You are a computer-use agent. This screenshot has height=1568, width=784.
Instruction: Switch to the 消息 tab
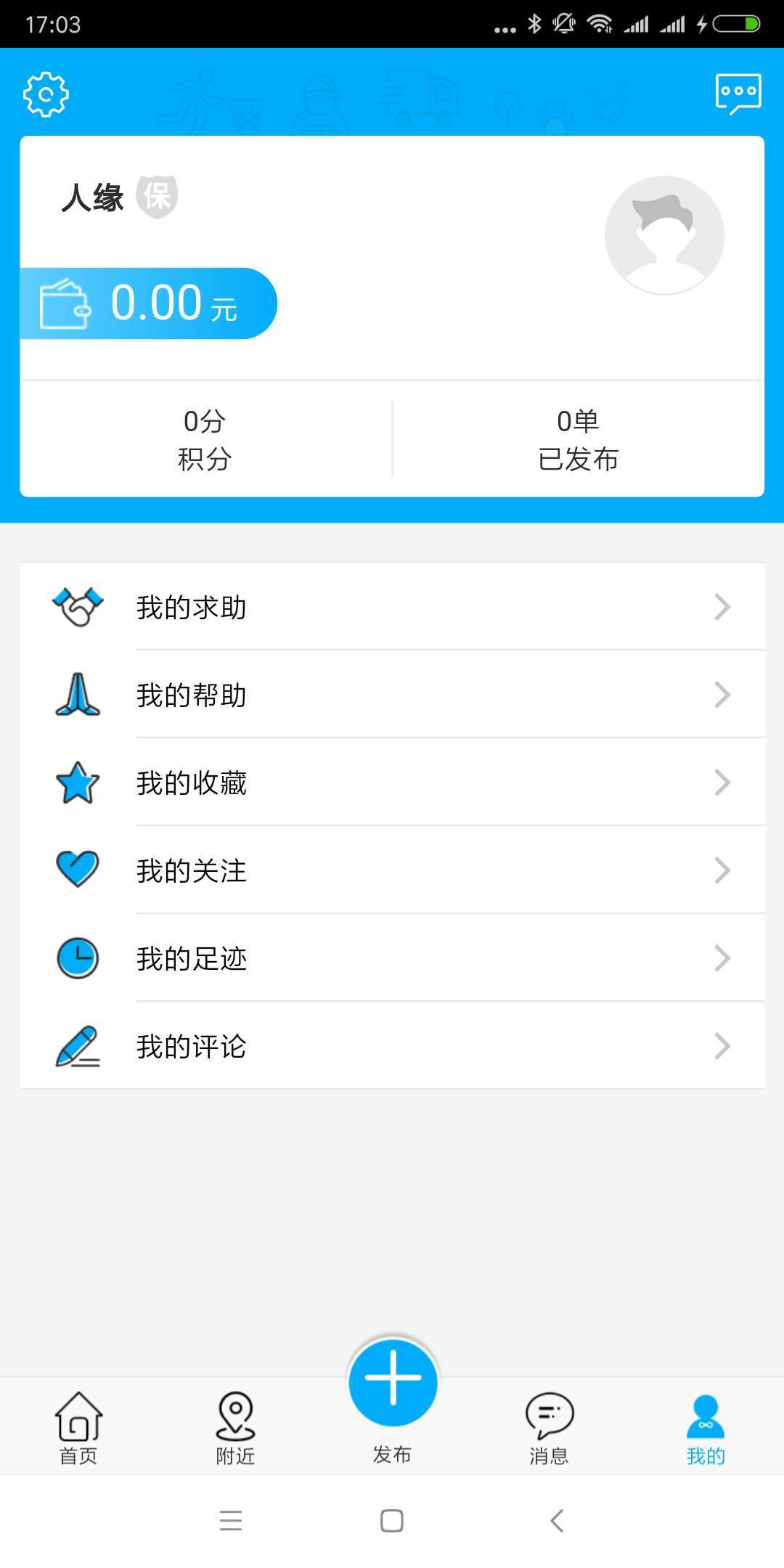[x=549, y=1428]
